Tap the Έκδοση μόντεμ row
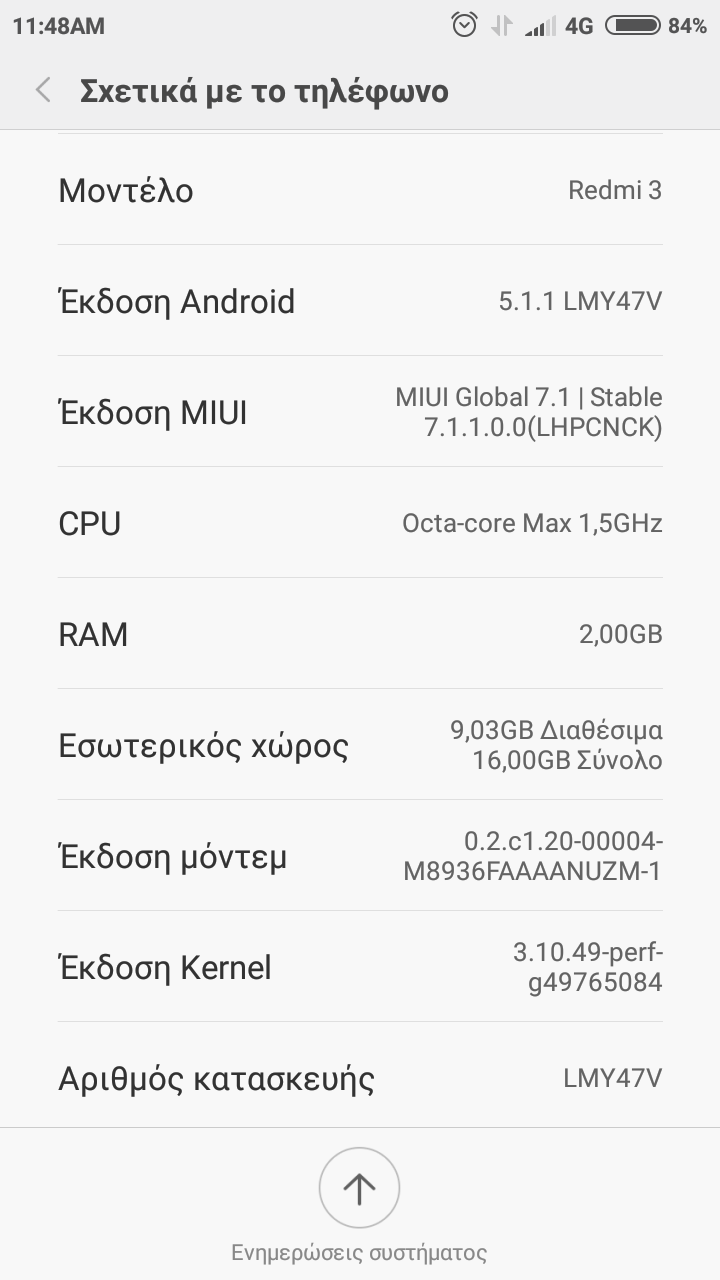This screenshot has height=1280, width=720. pyautogui.click(x=360, y=856)
